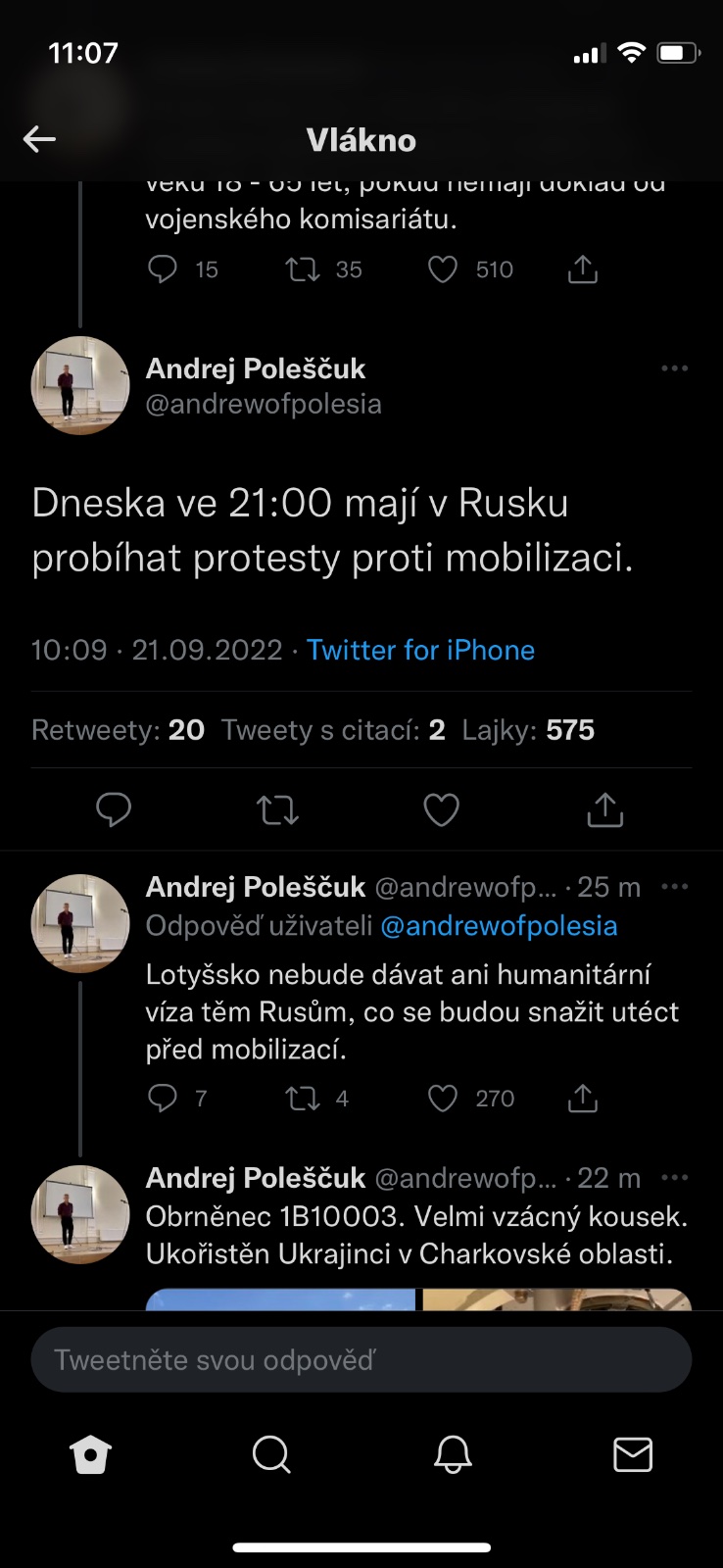
Task: Share the Lotyšsko visas reply
Action: pyautogui.click(x=582, y=1099)
